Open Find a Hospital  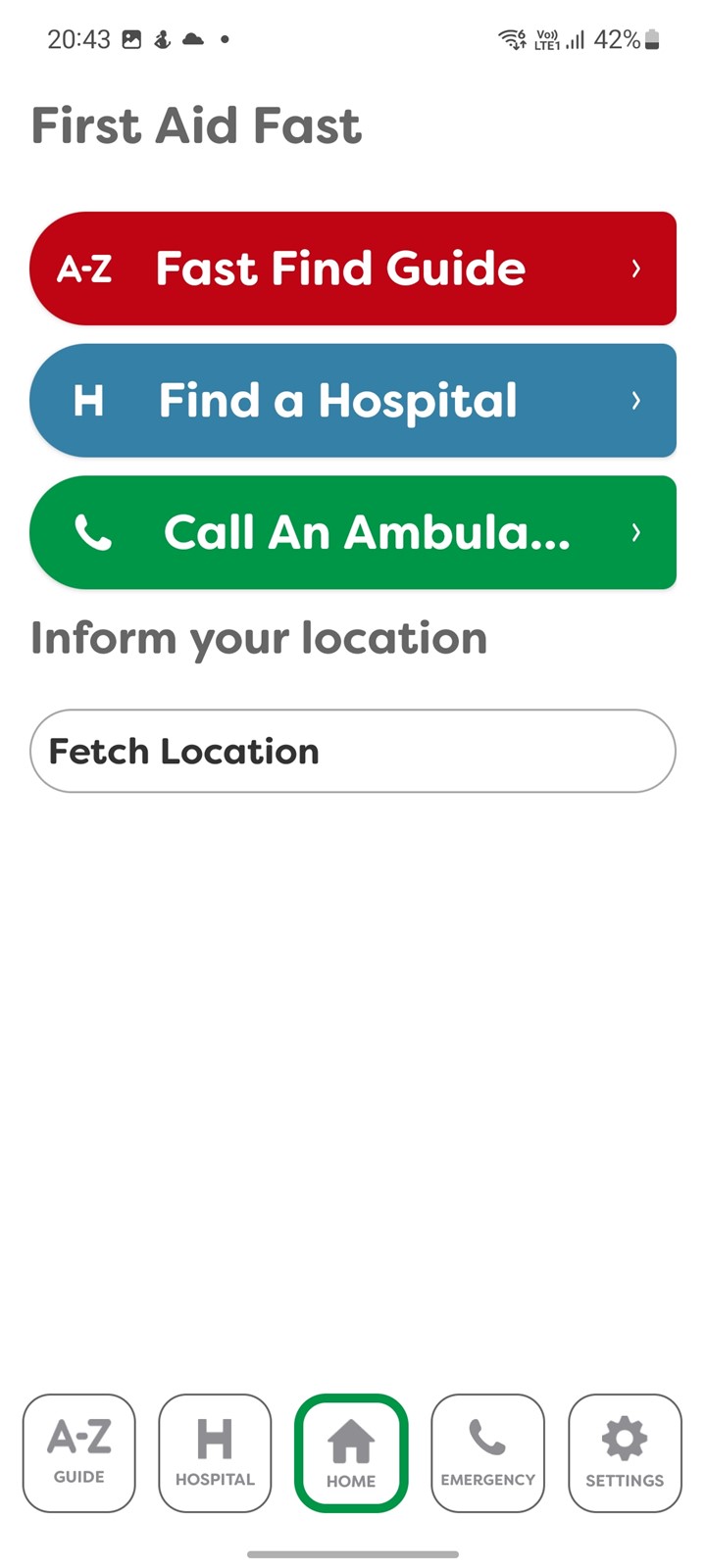coord(353,401)
